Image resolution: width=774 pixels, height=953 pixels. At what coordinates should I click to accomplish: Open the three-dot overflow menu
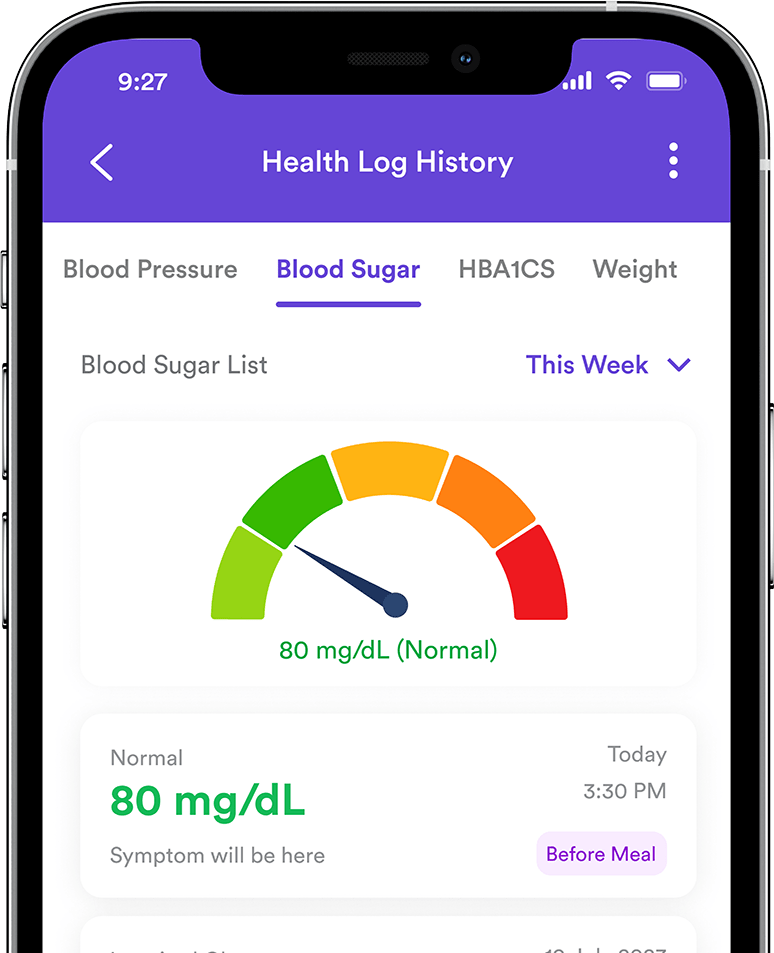[x=673, y=161]
